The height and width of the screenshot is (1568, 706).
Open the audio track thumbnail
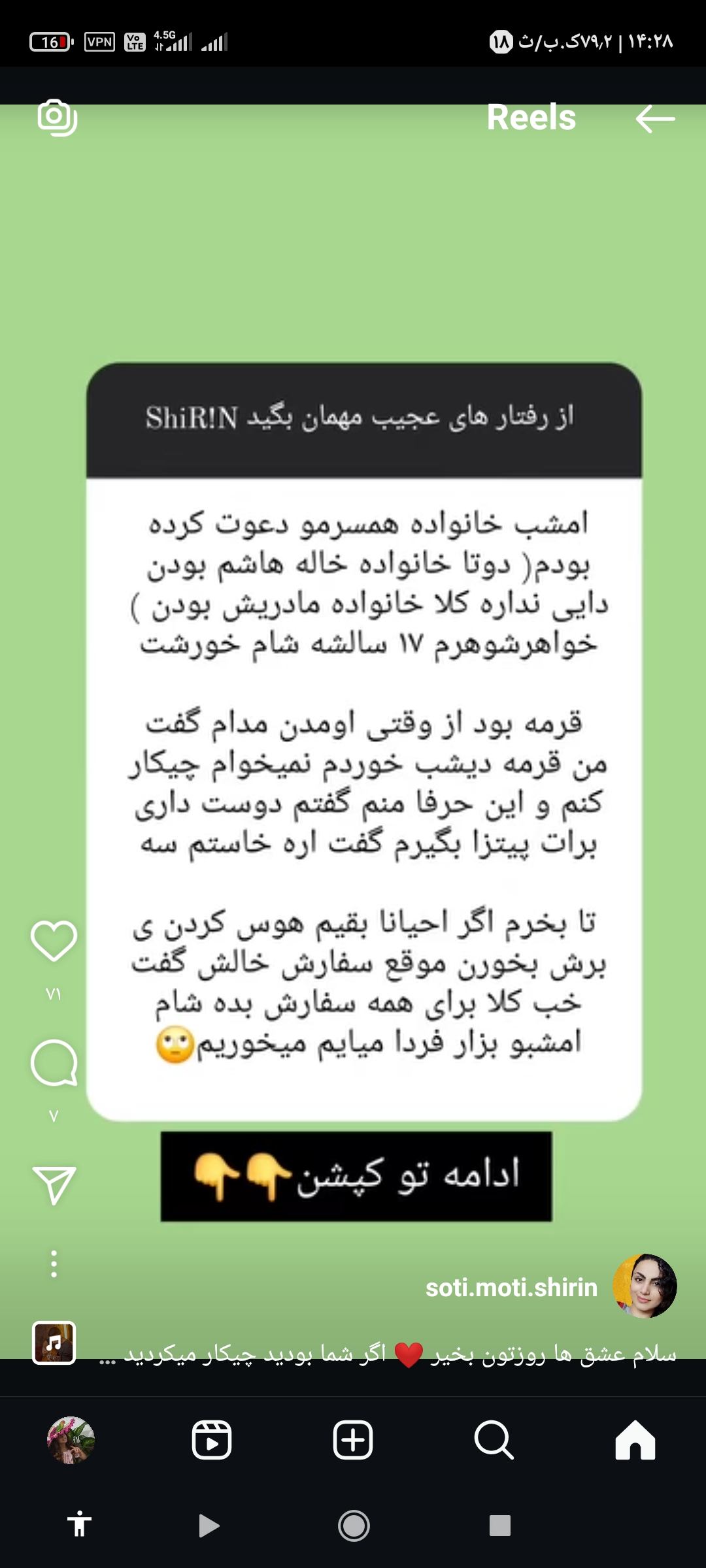(x=54, y=1343)
